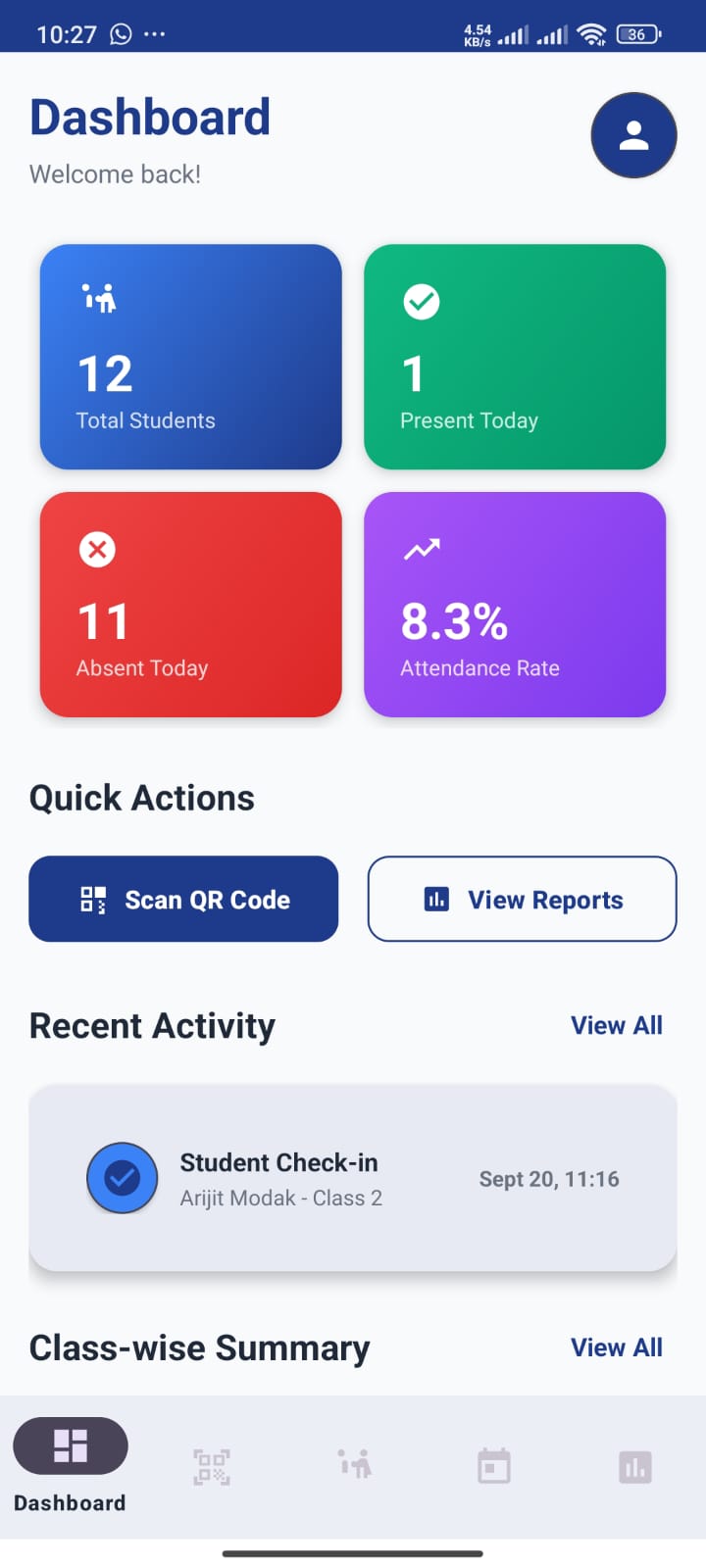Viewport: 706px width, 1568px height.
Task: Click the checkmark icon on the Present Today card
Action: point(421,301)
